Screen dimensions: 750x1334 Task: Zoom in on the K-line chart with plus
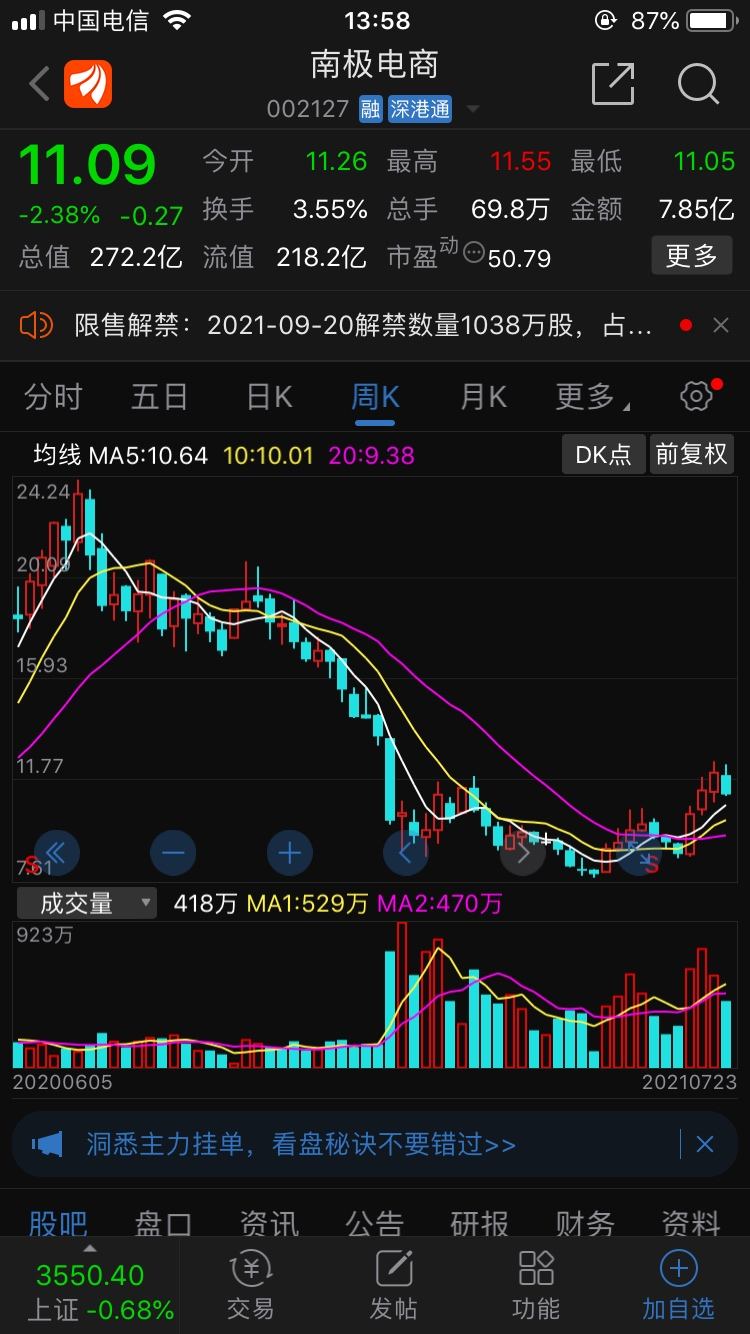(x=288, y=852)
